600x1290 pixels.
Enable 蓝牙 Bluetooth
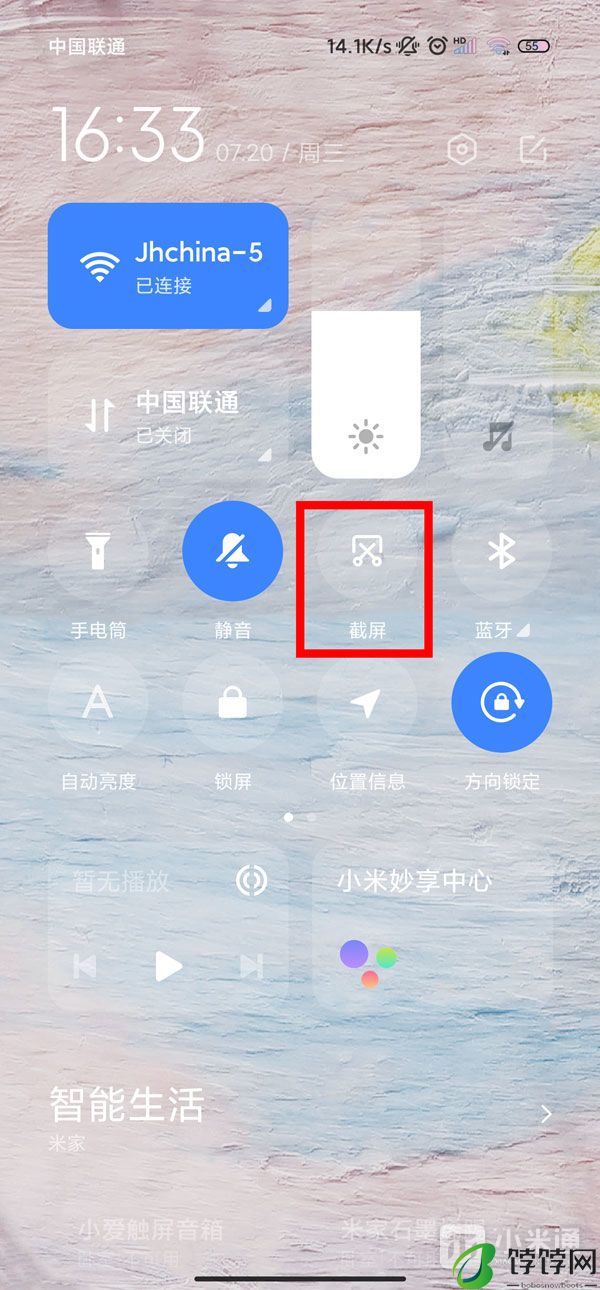501,551
